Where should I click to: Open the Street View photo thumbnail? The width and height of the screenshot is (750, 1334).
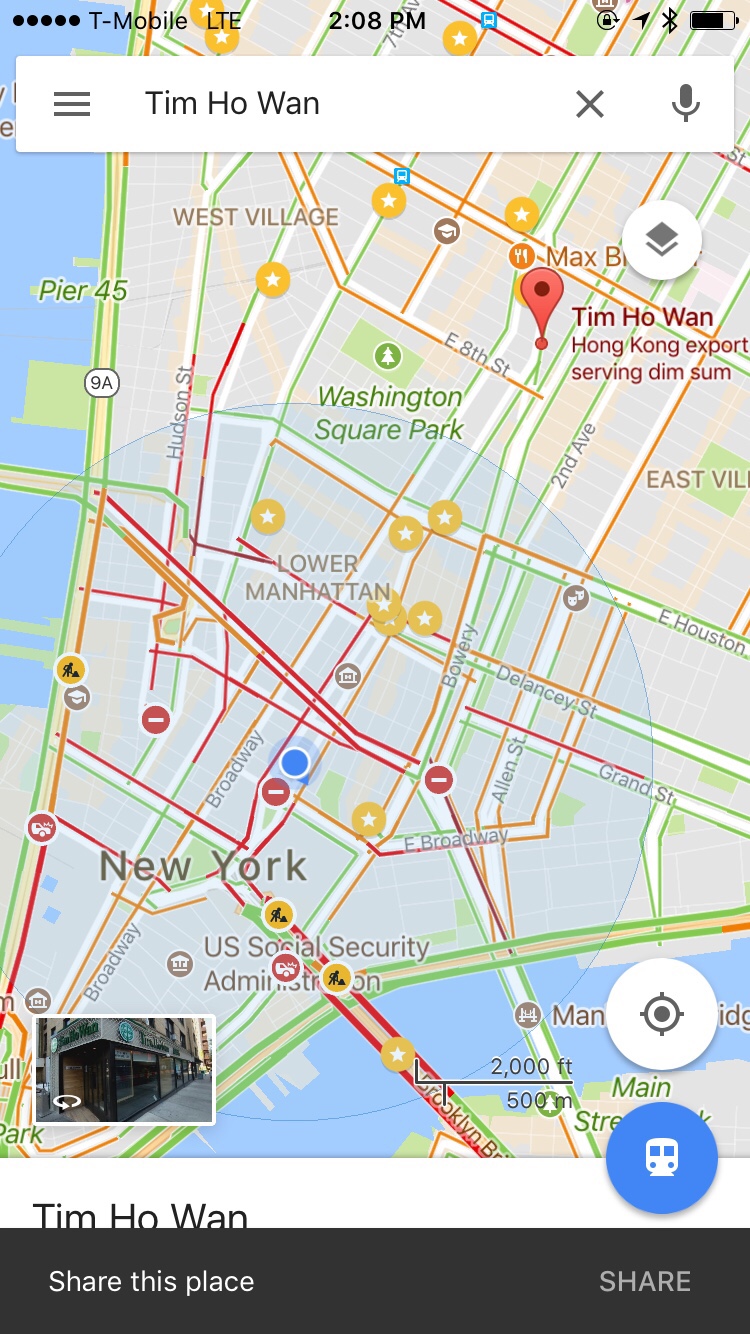click(125, 1070)
